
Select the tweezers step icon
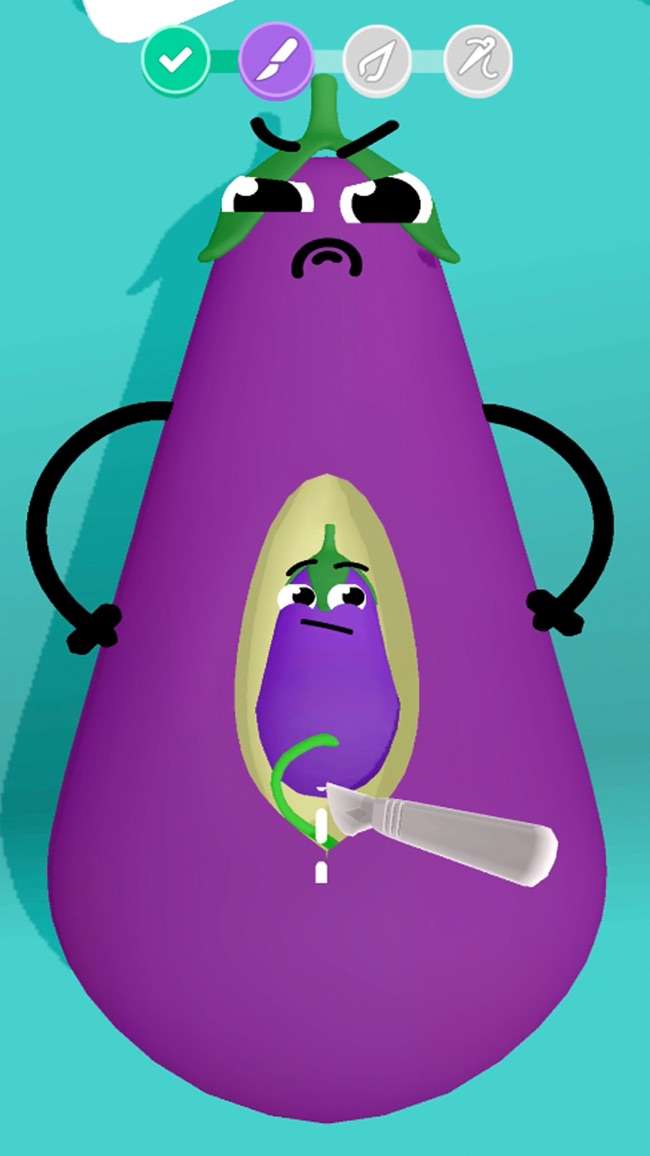(377, 61)
